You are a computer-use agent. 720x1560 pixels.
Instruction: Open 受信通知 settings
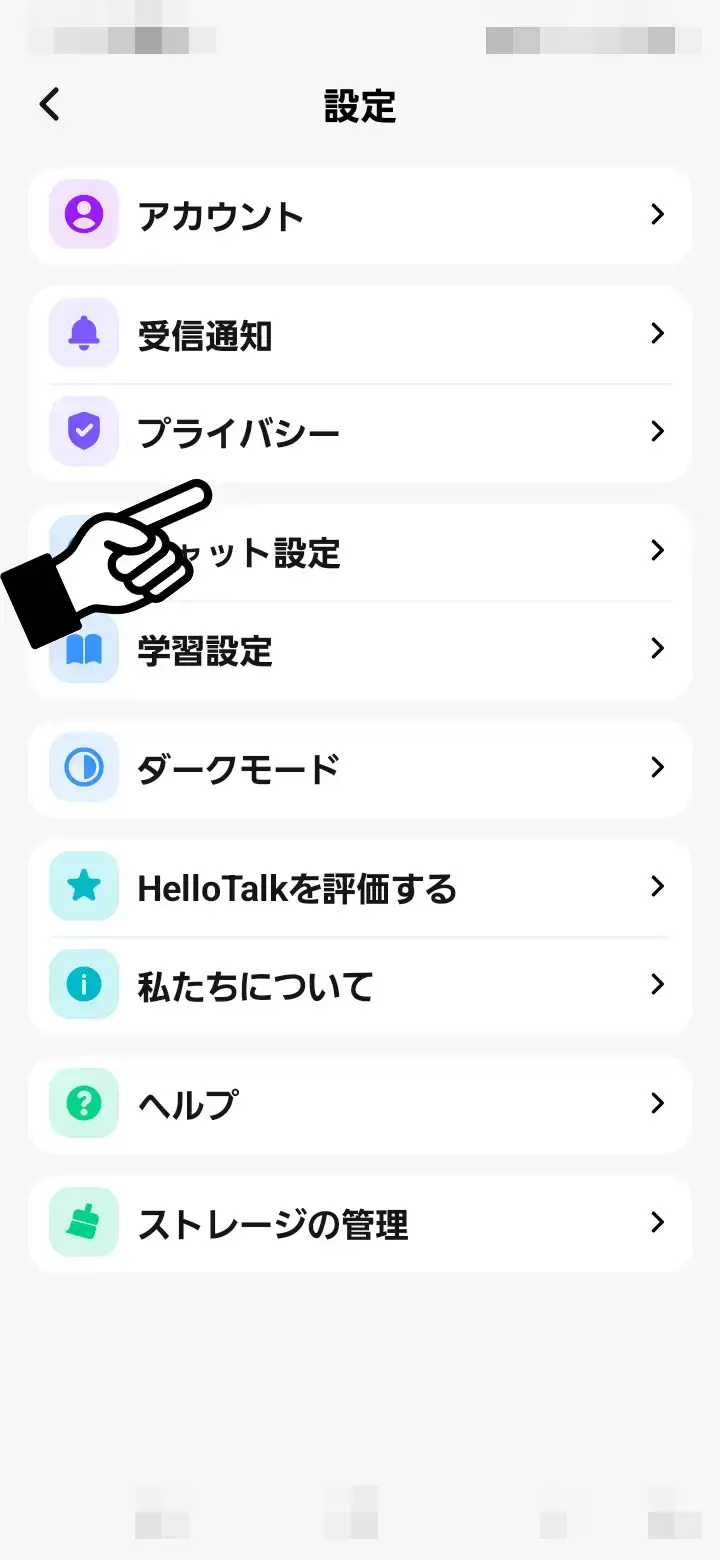[x=360, y=335]
